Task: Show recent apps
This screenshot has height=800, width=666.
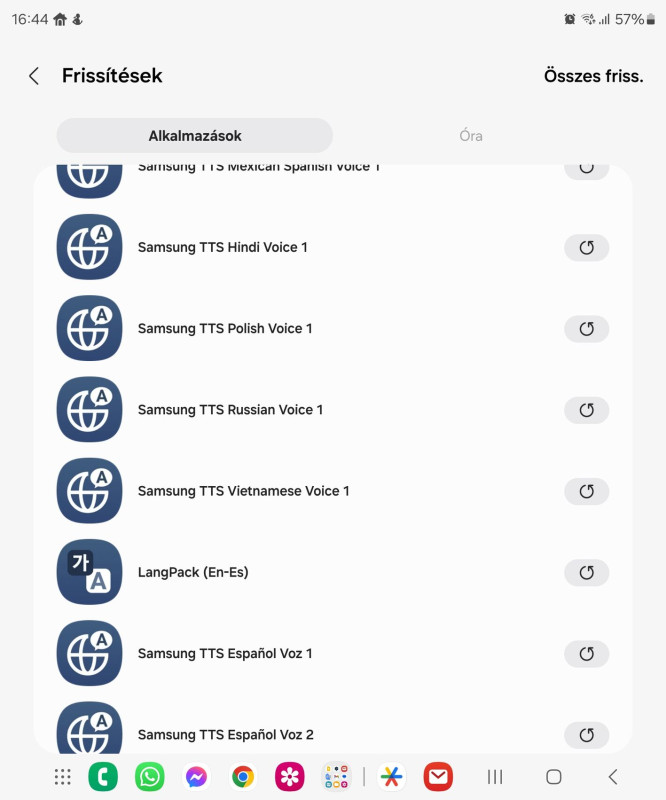Action: tap(494, 777)
